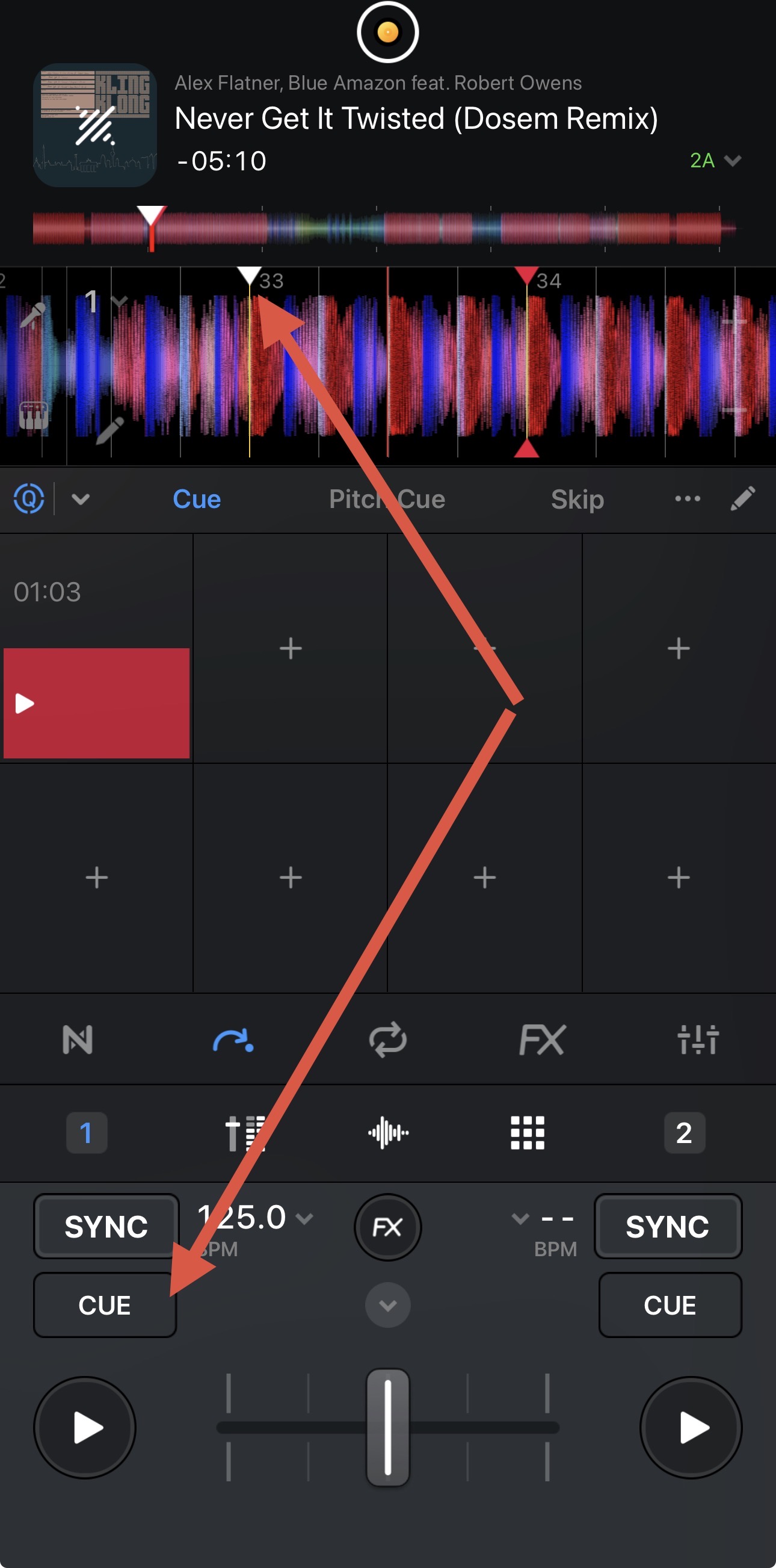Viewport: 776px width, 1568px height.
Task: Open the pads grid view icon
Action: (528, 1133)
